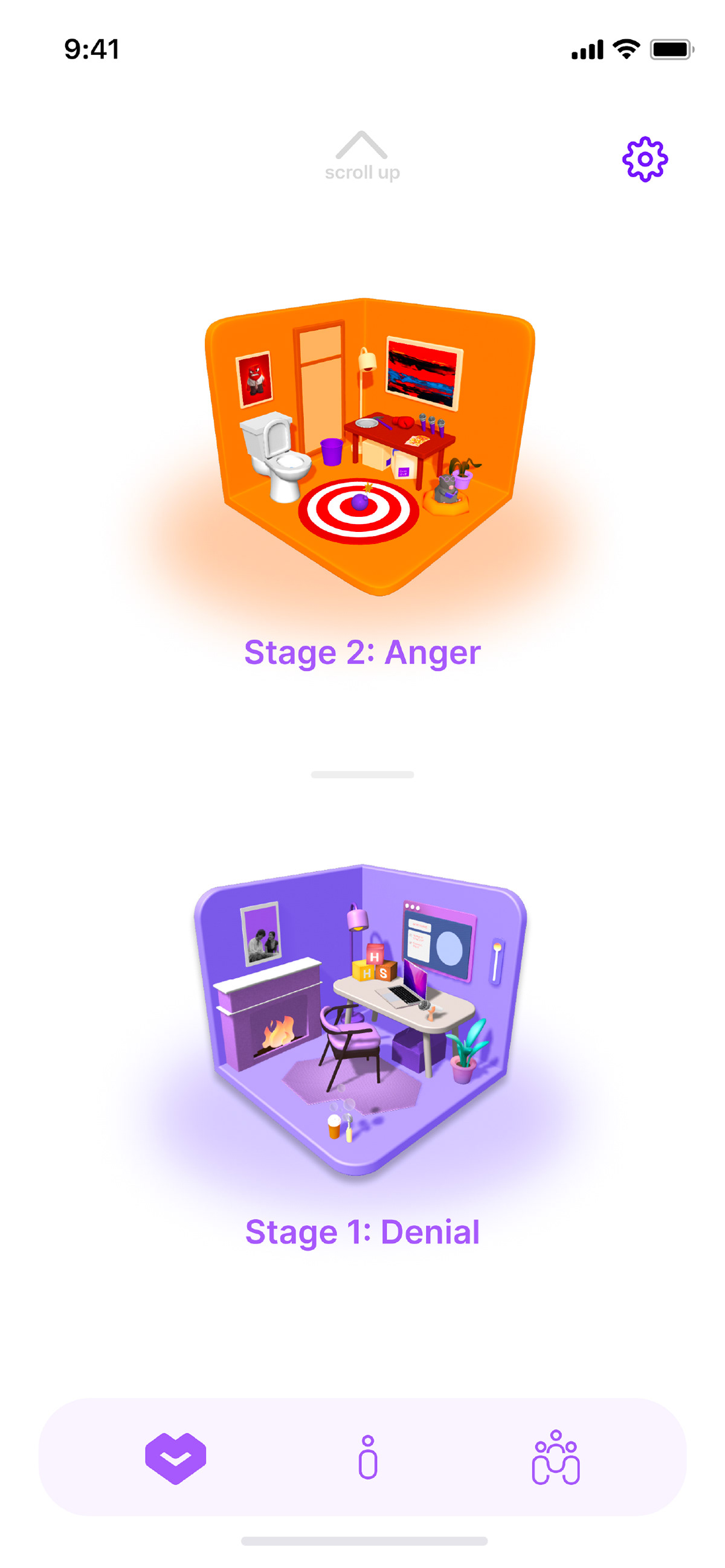Switch to the group community tab

coord(555,1458)
